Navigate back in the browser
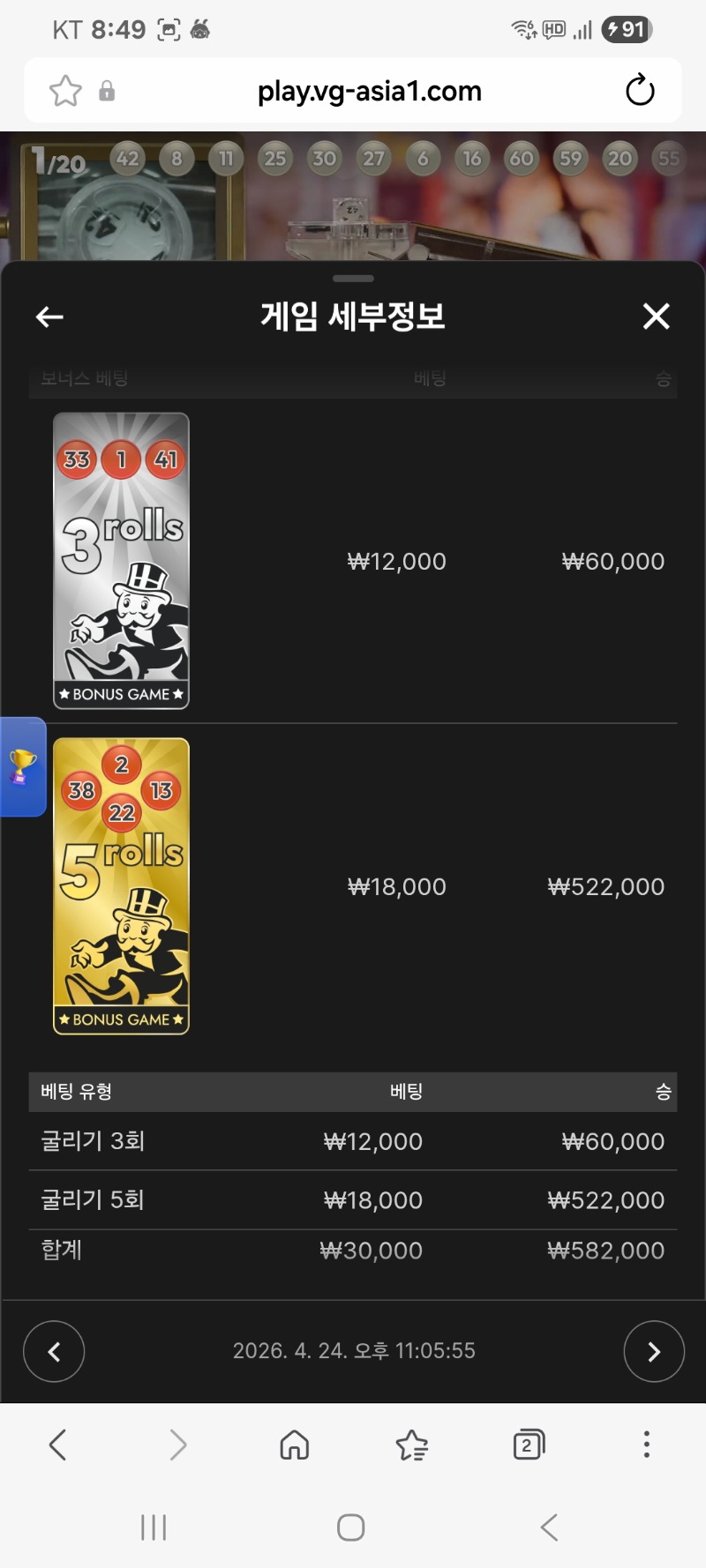The width and height of the screenshot is (706, 1568). click(x=58, y=1445)
